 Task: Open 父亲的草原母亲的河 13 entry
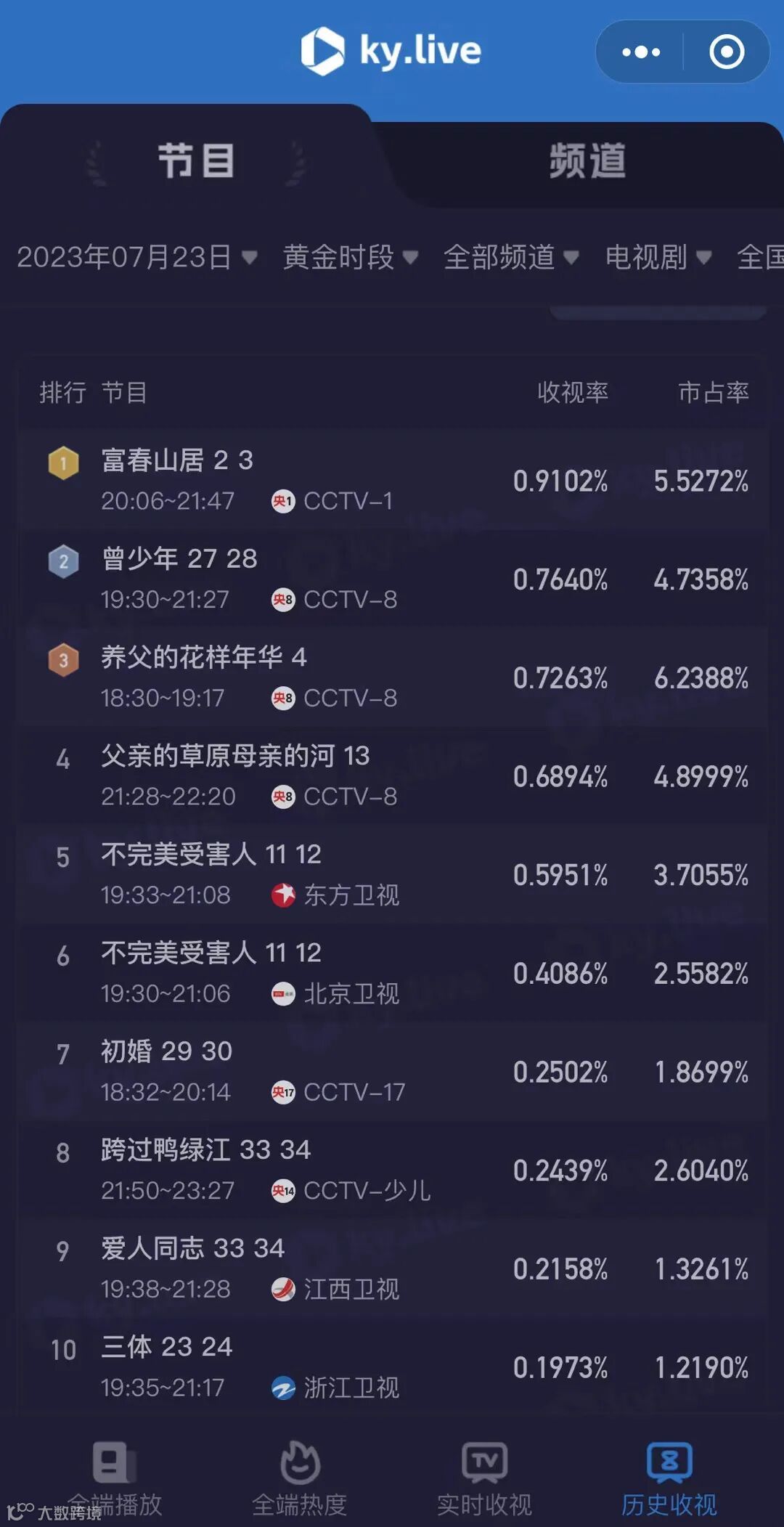pyautogui.click(x=392, y=775)
